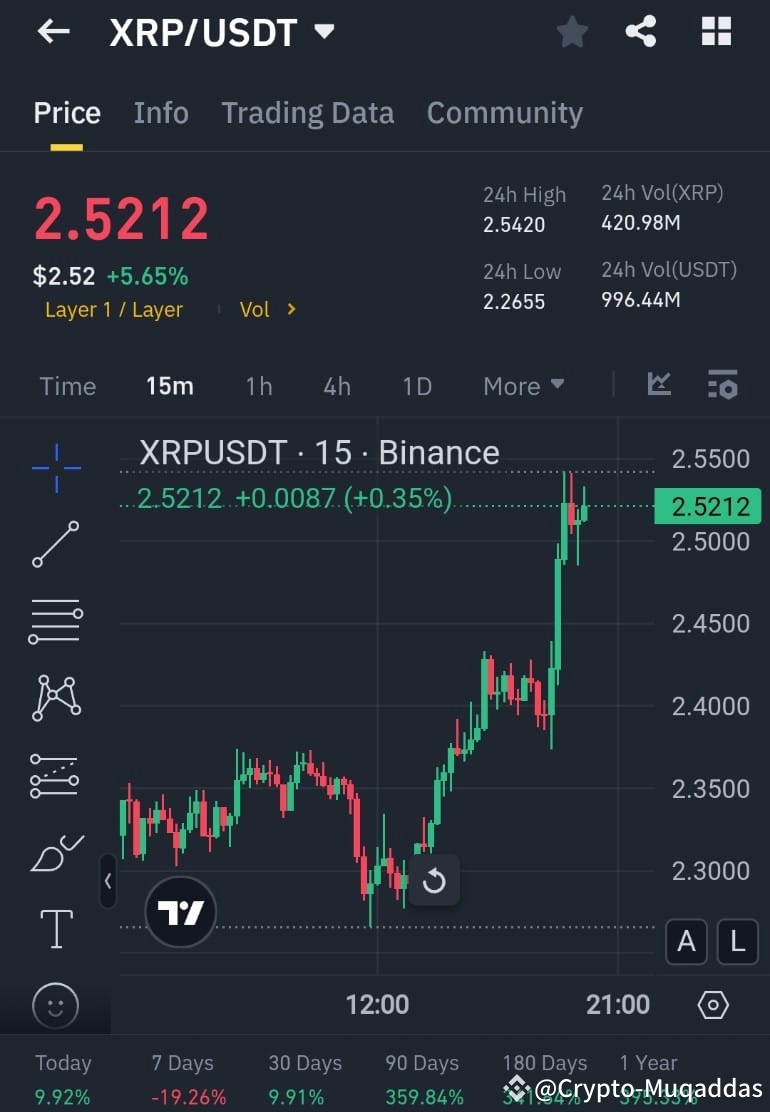770x1112 pixels.
Task: Share the XRP/USDT chart
Action: [x=641, y=31]
